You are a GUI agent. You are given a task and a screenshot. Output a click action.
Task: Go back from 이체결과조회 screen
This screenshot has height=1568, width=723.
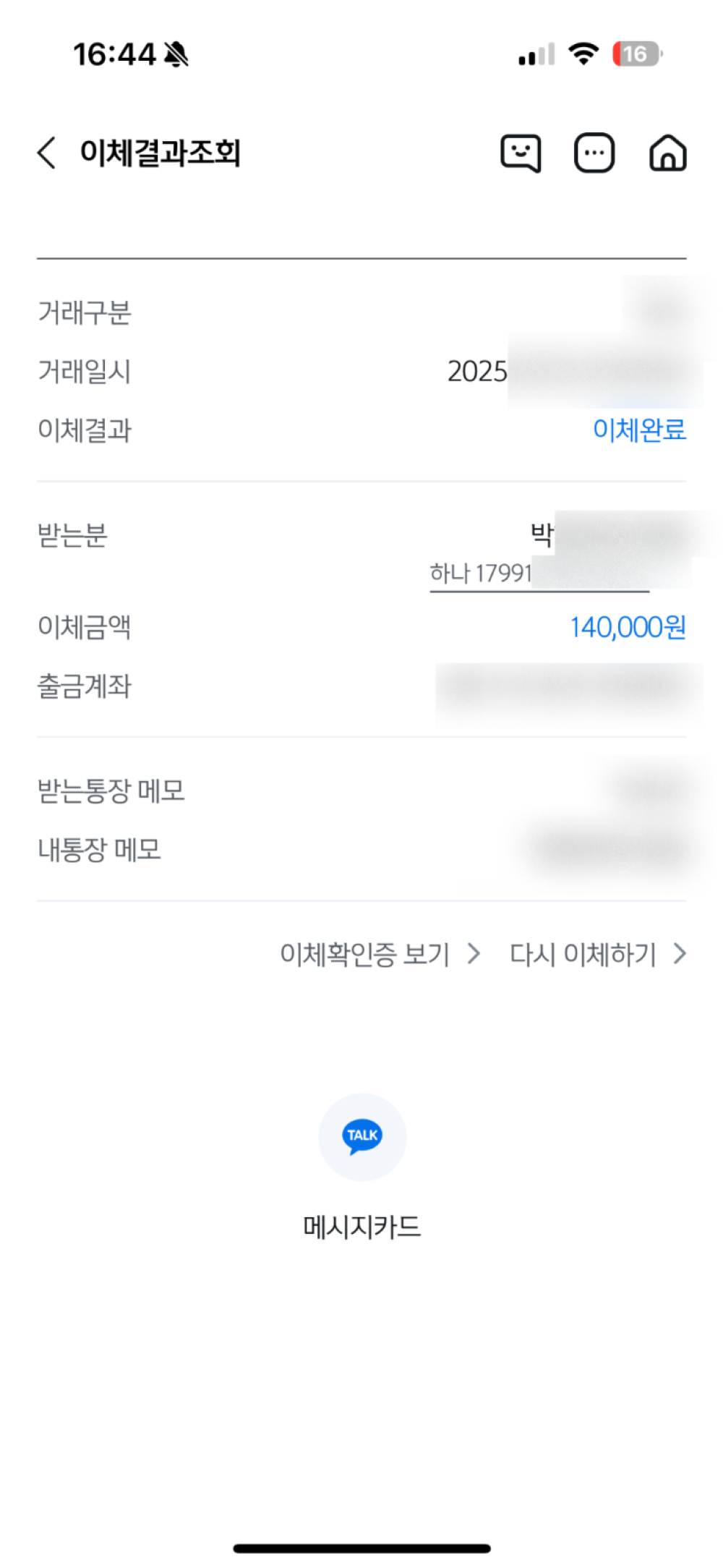[47, 153]
